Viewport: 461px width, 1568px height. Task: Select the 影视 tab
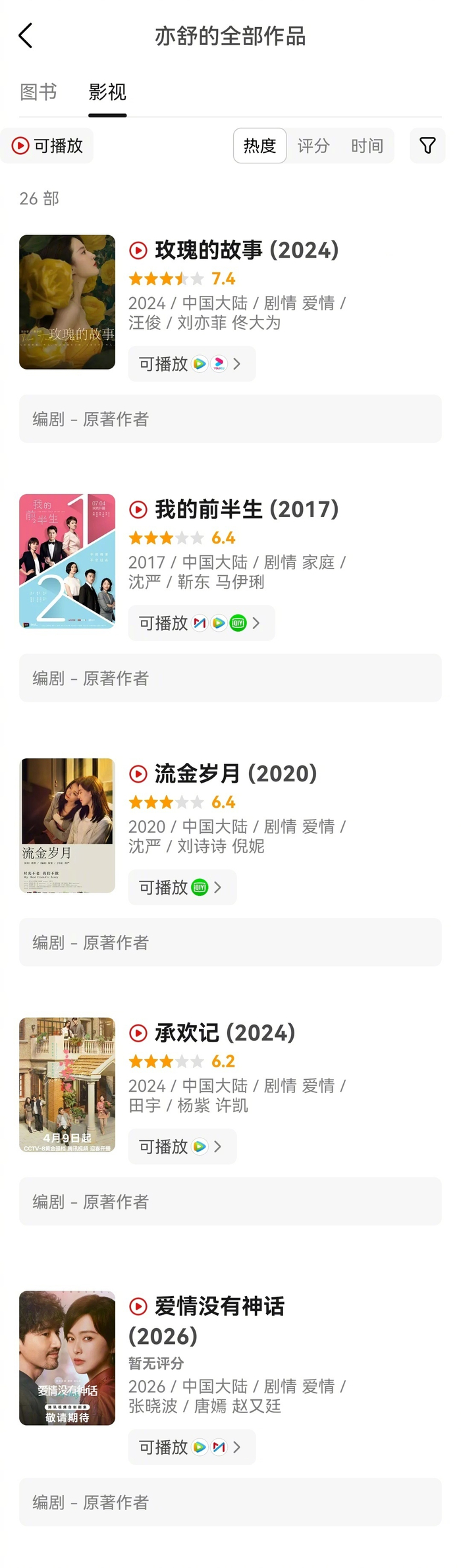[107, 92]
